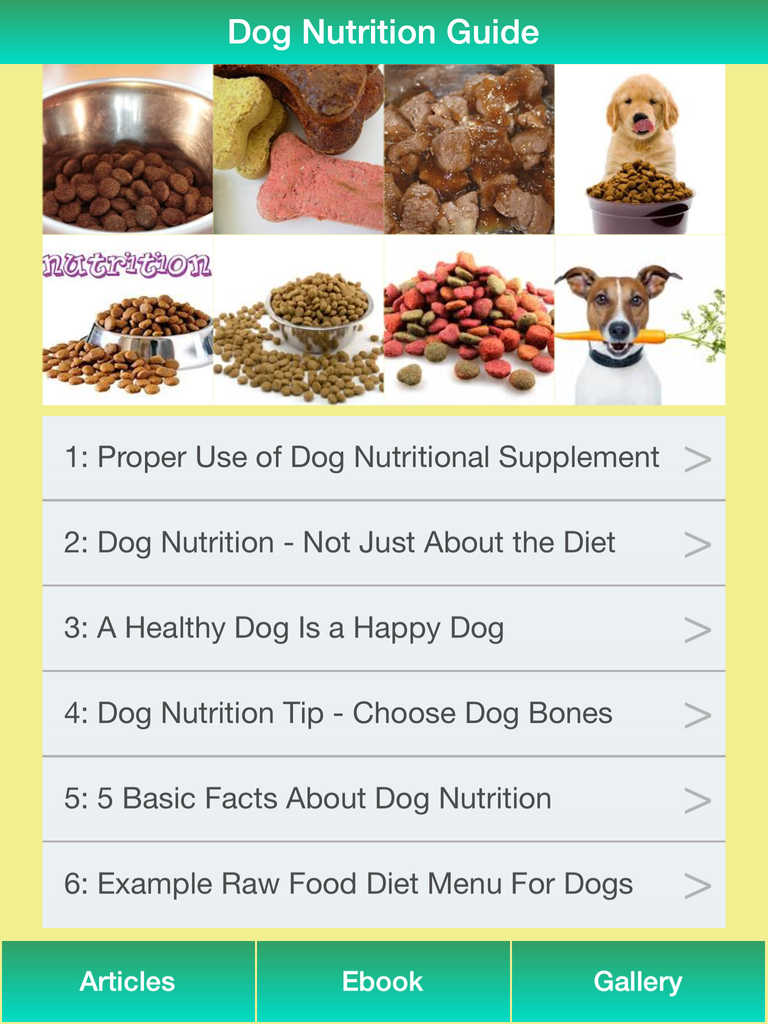The width and height of the screenshot is (768, 1024).
Task: Switch to the Ebook tab
Action: point(384,981)
